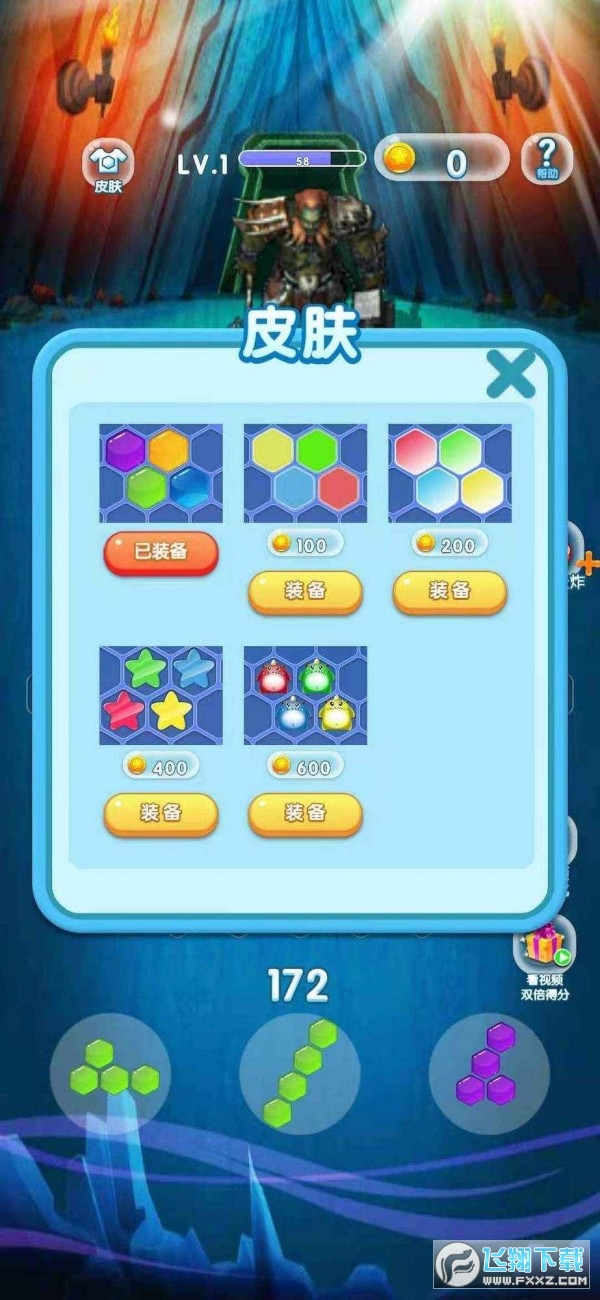Equip the 600-coin monster skin
The width and height of the screenshot is (600, 1300).
click(305, 813)
